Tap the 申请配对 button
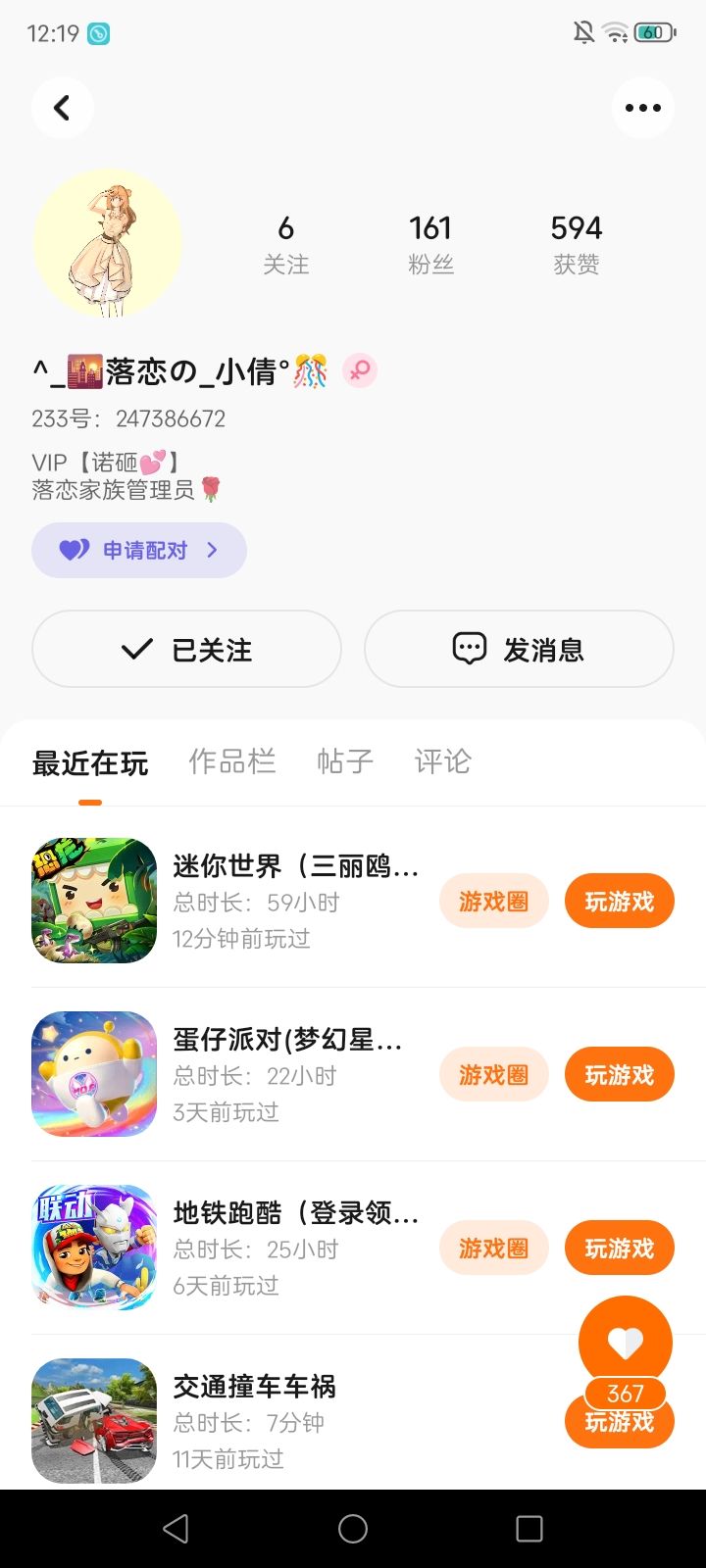Screen dimensions: 706x1568 tap(139, 550)
